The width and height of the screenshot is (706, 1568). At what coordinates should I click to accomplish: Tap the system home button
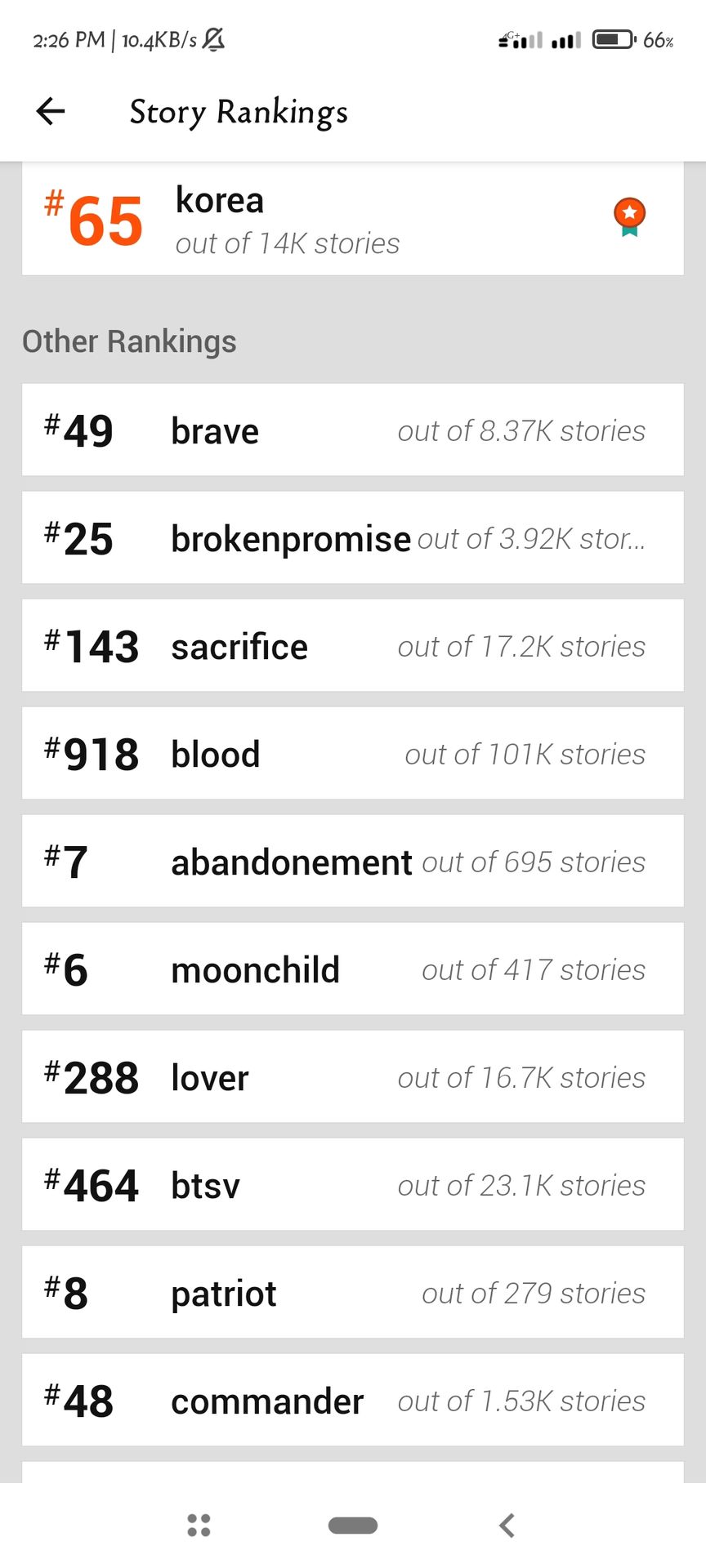[353, 1525]
